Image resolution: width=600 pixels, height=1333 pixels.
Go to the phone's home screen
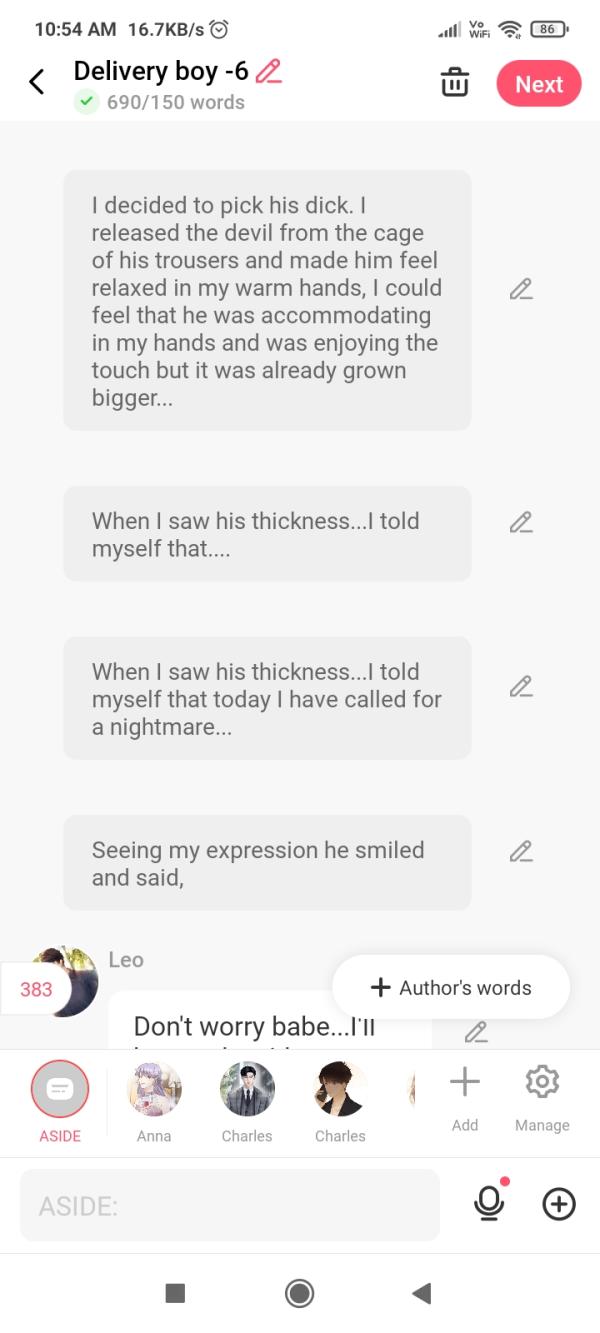click(299, 1294)
